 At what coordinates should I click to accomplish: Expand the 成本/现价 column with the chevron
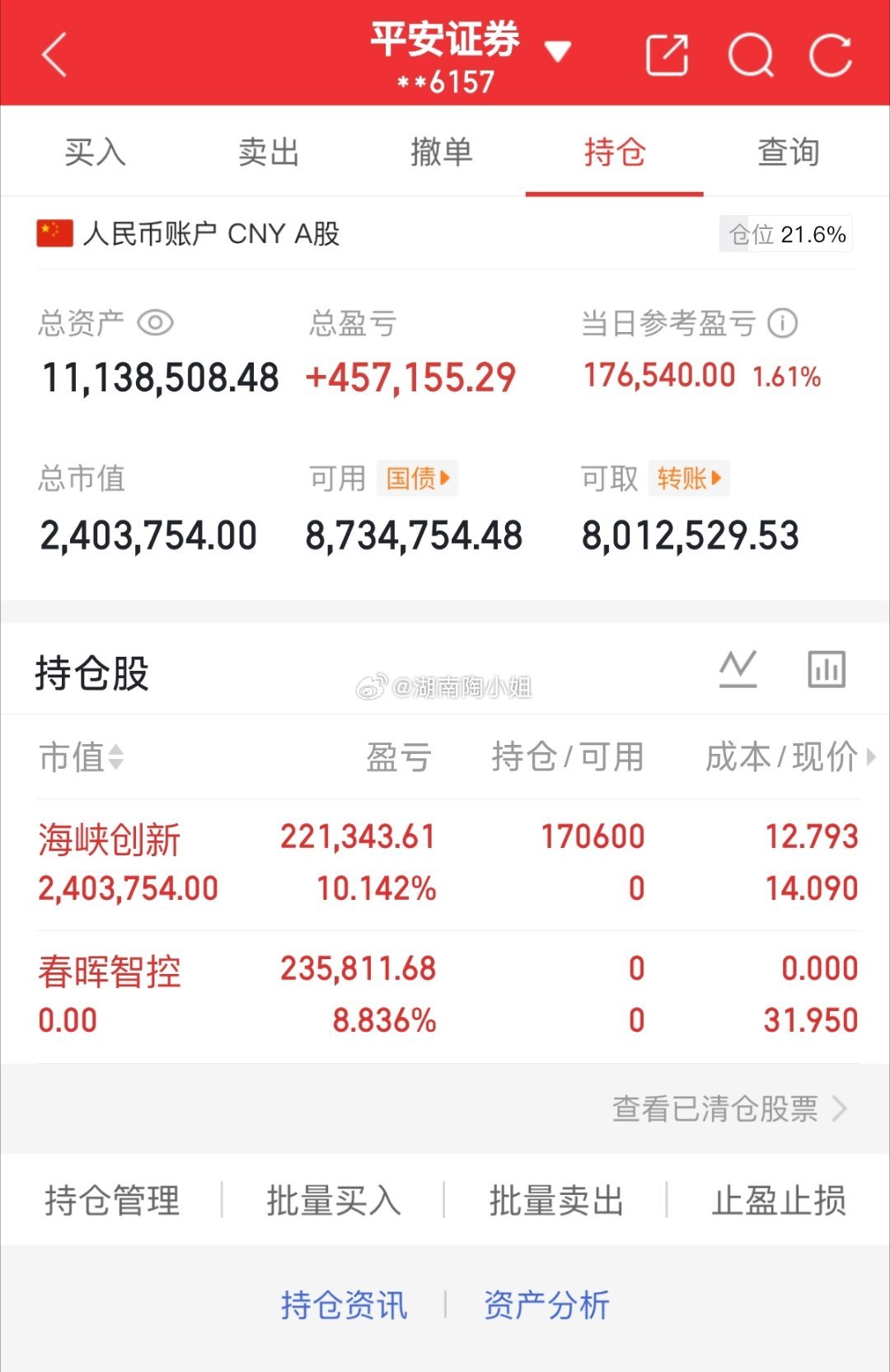coord(872,757)
